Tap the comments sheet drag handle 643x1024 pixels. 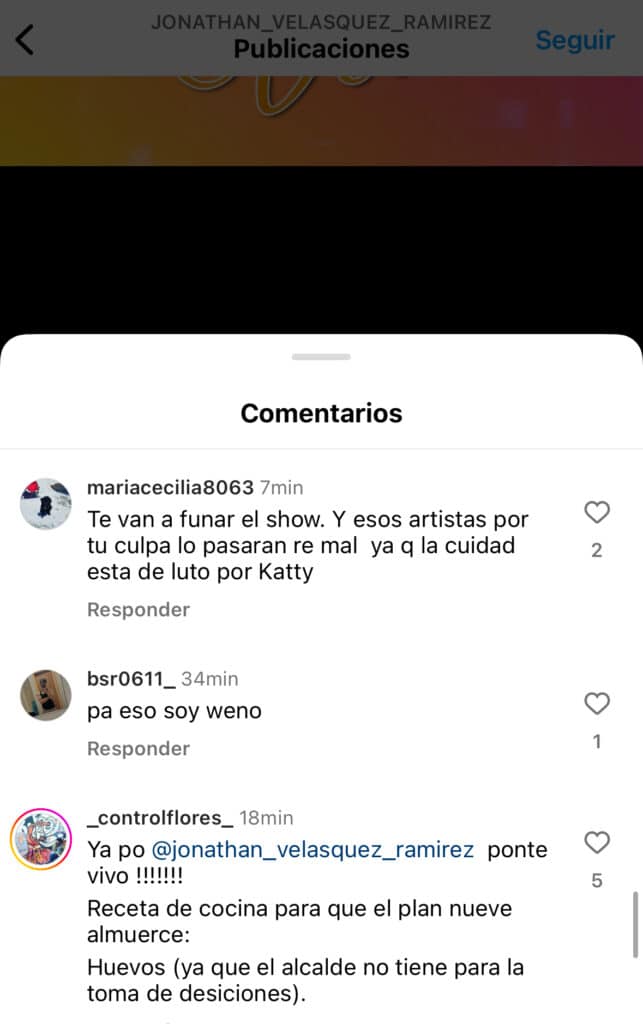[x=321, y=357]
